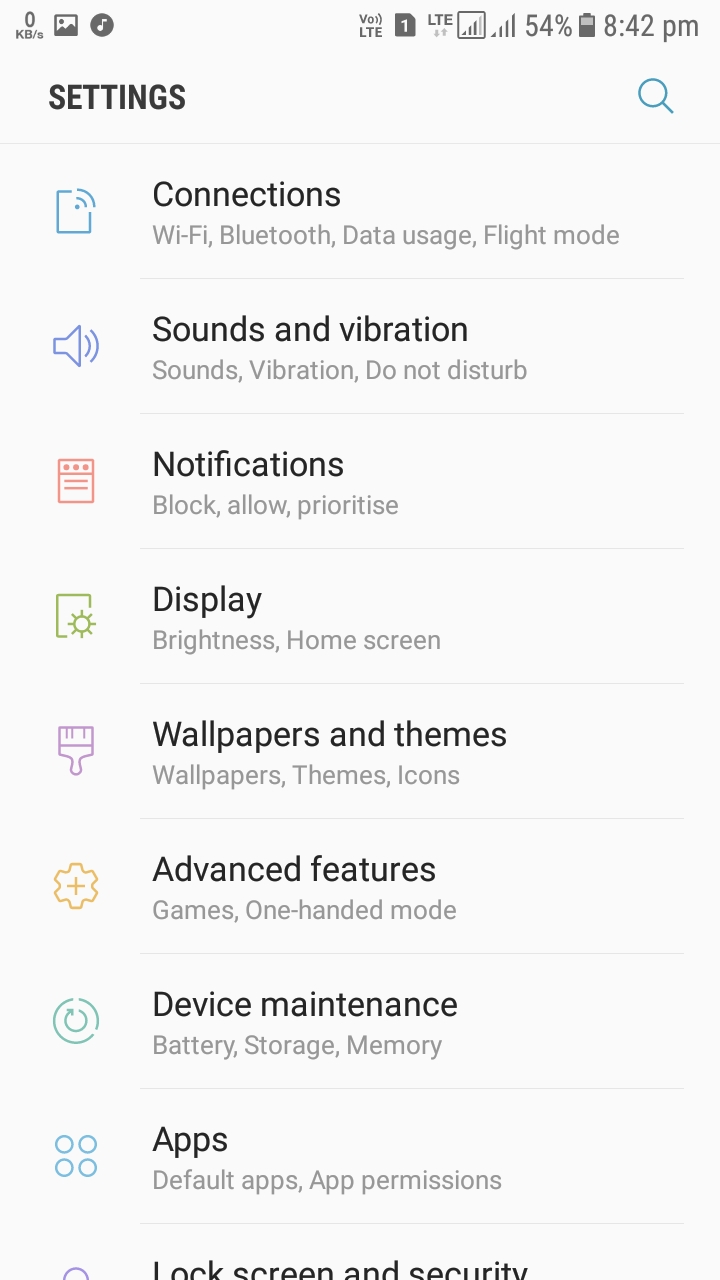Open Lock screen and security
This screenshot has height=1280, width=720.
360,1254
